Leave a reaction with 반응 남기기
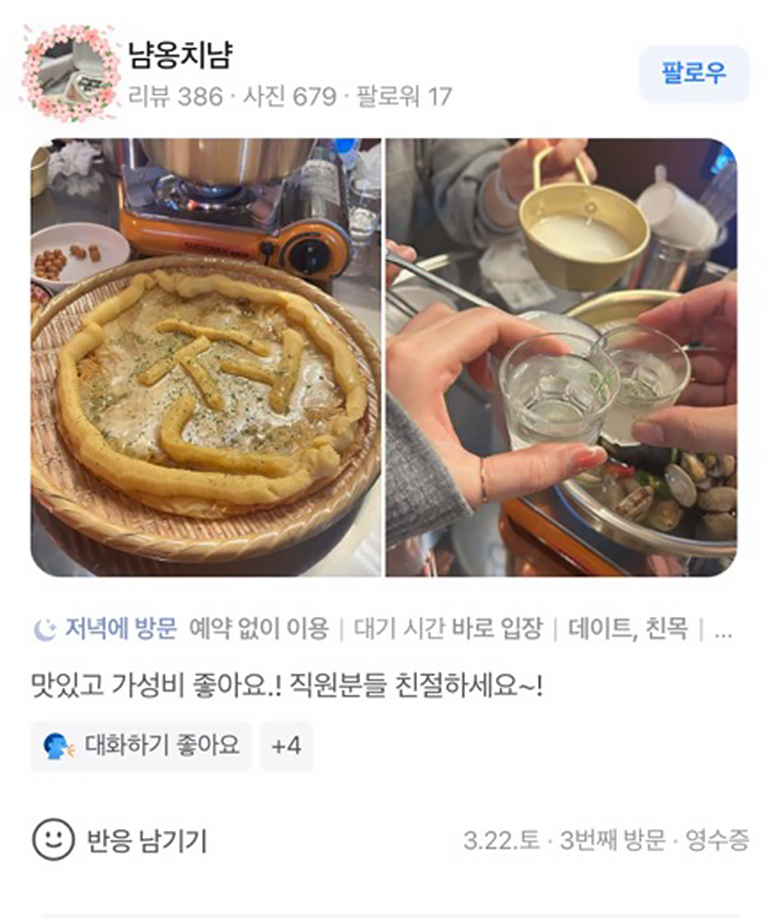 point(120,840)
